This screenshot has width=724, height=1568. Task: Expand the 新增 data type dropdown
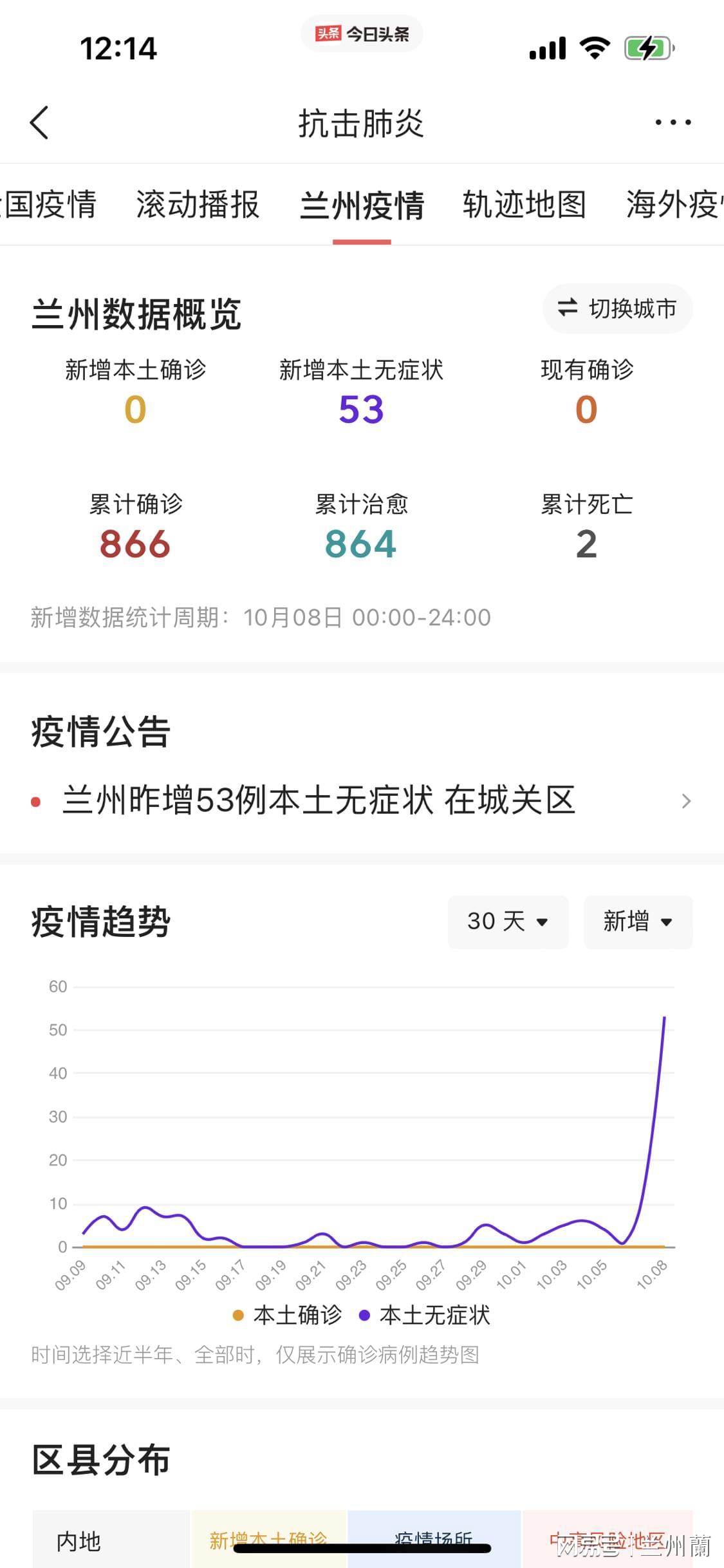638,921
